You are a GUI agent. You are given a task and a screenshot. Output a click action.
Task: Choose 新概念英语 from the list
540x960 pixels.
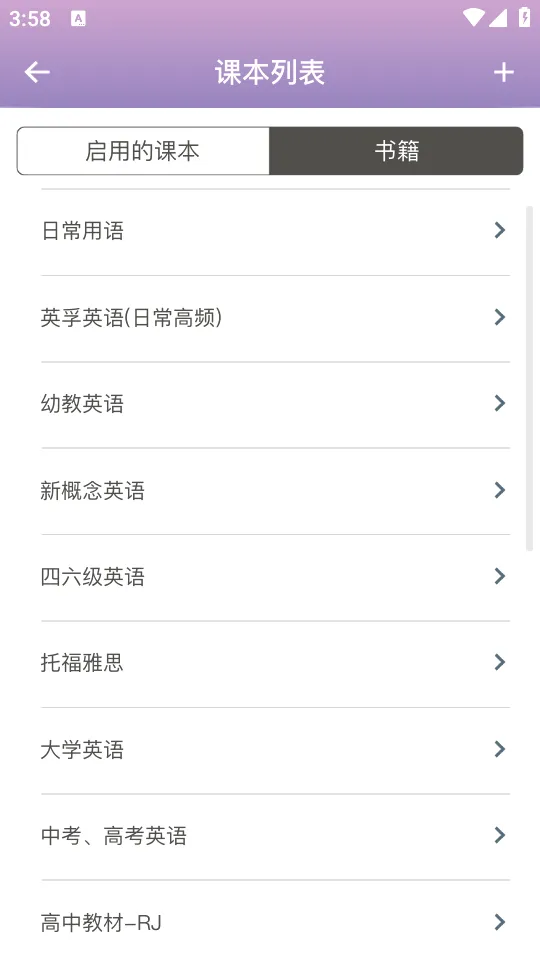pyautogui.click(x=276, y=491)
